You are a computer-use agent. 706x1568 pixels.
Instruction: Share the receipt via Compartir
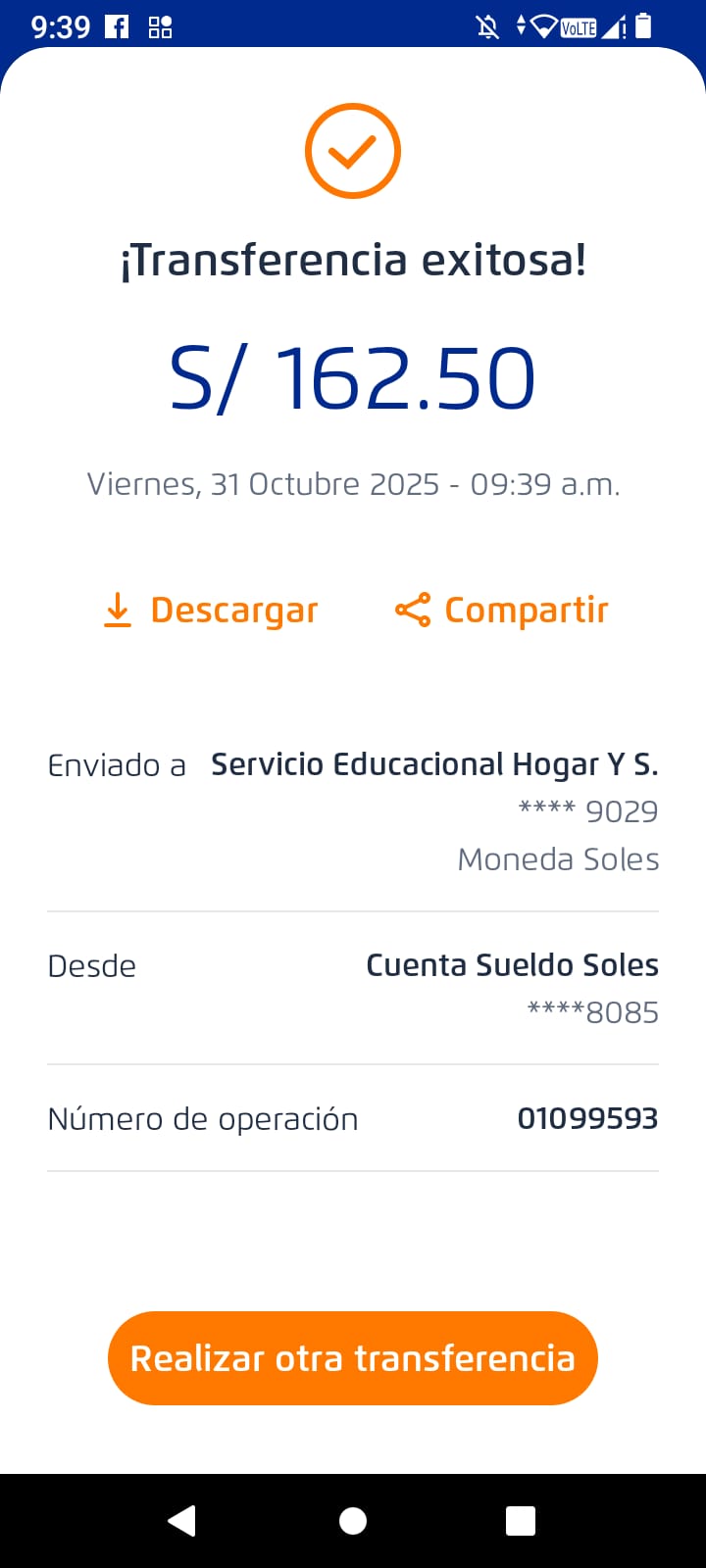click(501, 610)
